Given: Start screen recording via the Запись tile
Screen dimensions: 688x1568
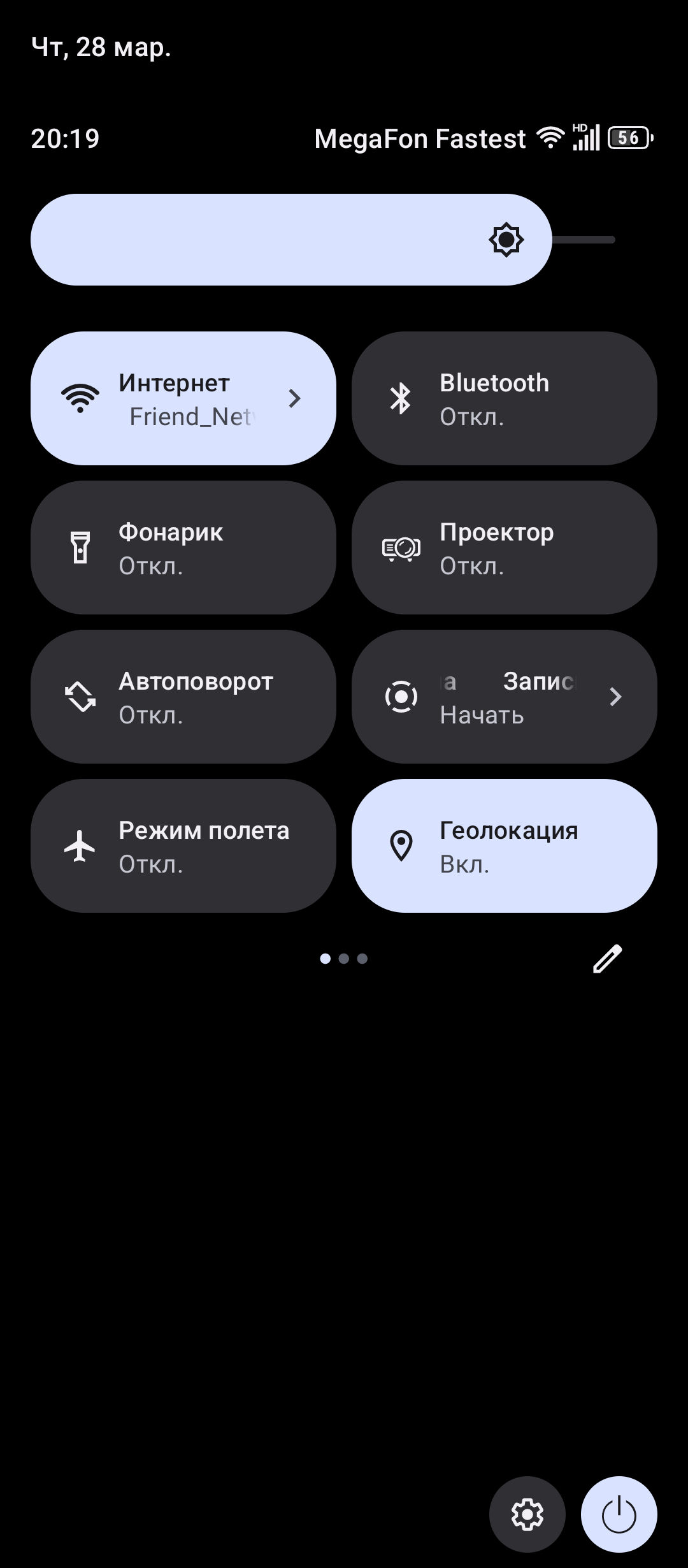Looking at the screenshot, I should (x=504, y=697).
